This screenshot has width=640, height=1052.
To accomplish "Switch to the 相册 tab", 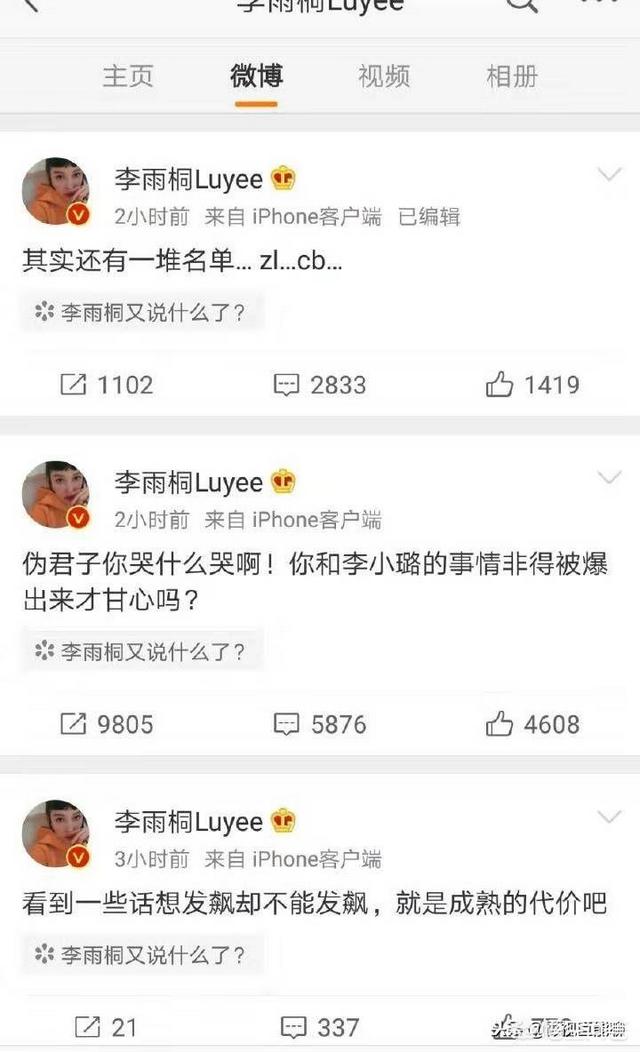I will [512, 76].
